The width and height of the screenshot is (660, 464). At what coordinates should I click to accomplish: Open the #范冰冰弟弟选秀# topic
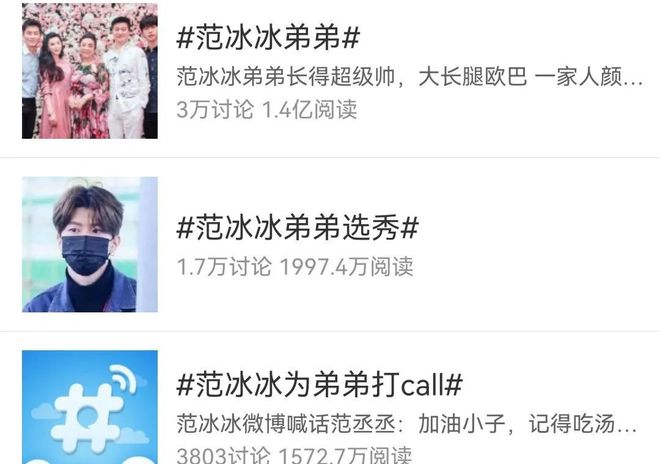click(297, 227)
